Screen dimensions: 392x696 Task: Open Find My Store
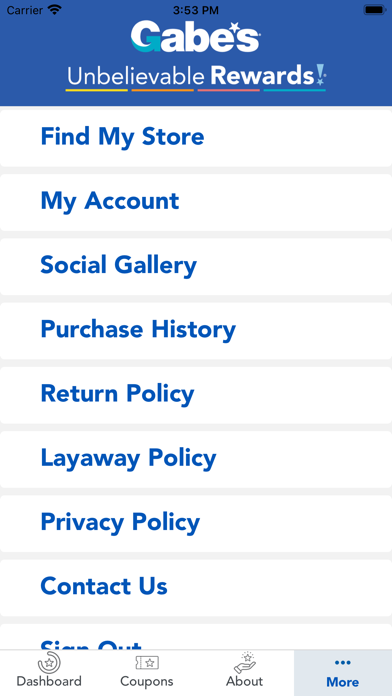[196, 138]
